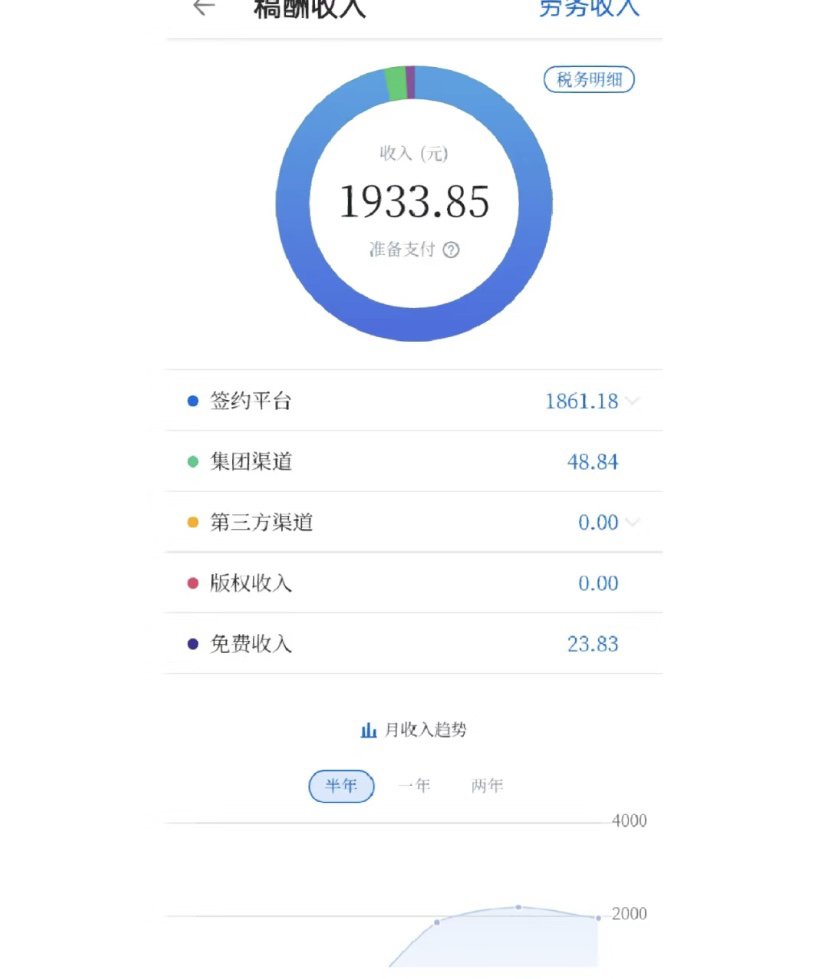Select the 稿酬收入 title tab
This screenshot has width=828, height=979.
[x=310, y=8]
